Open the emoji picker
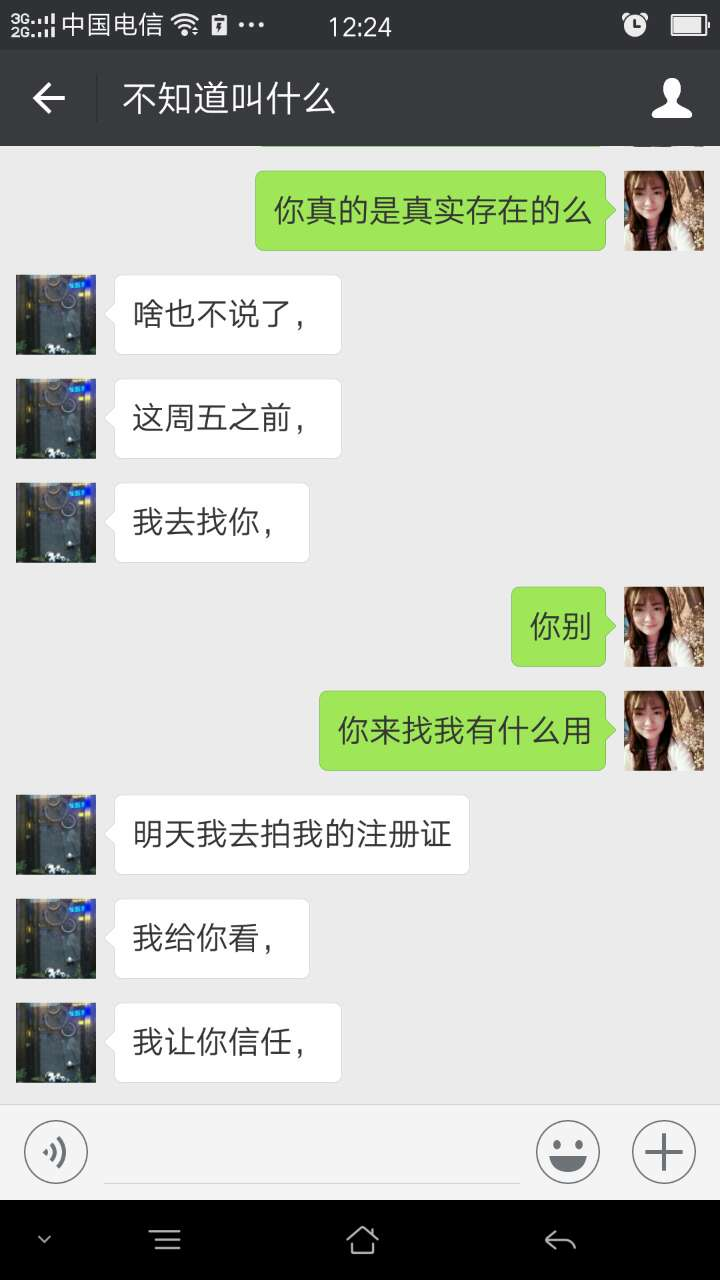720x1280 pixels. [567, 1152]
